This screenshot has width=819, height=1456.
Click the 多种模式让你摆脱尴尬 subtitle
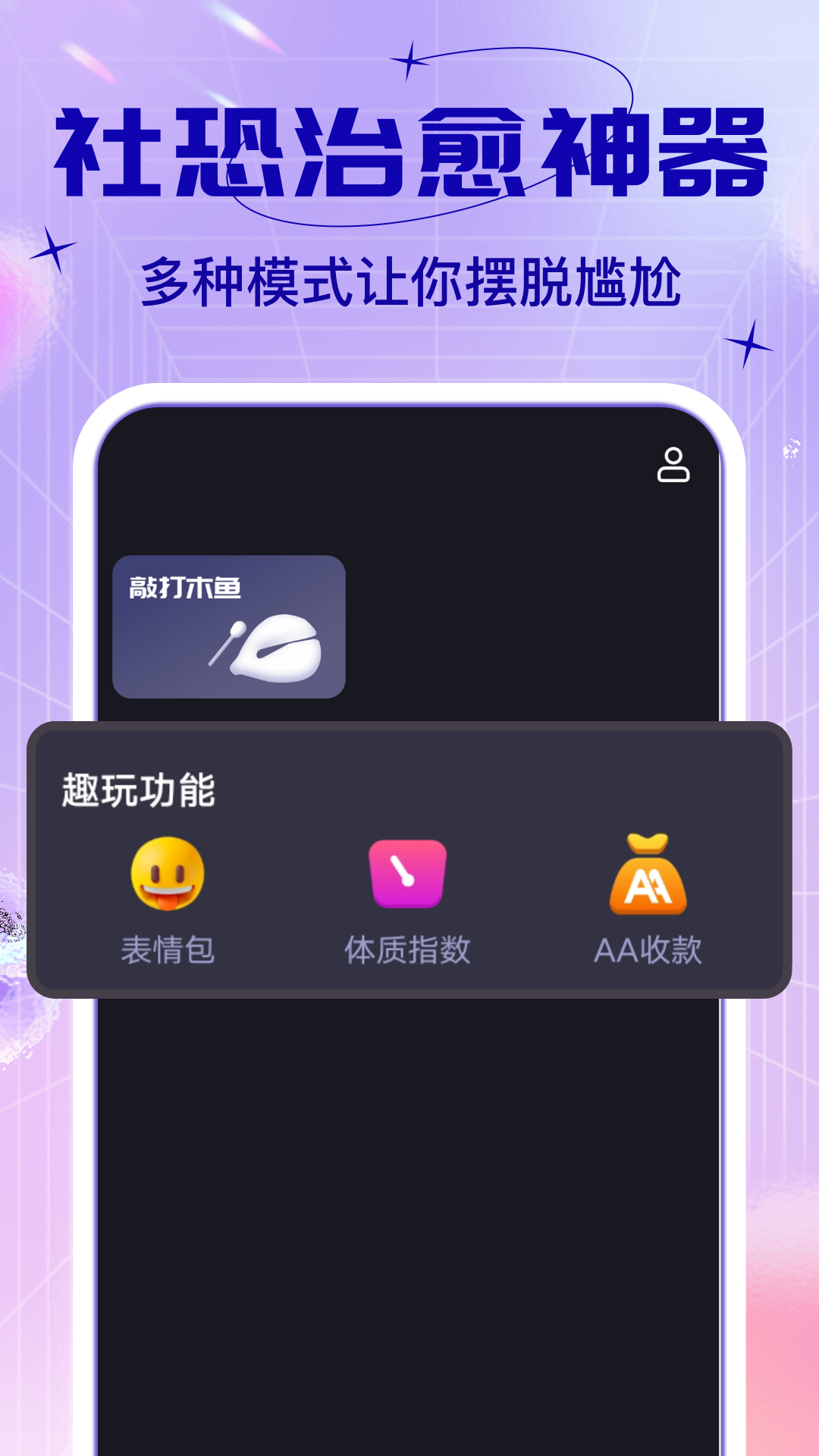(409, 281)
